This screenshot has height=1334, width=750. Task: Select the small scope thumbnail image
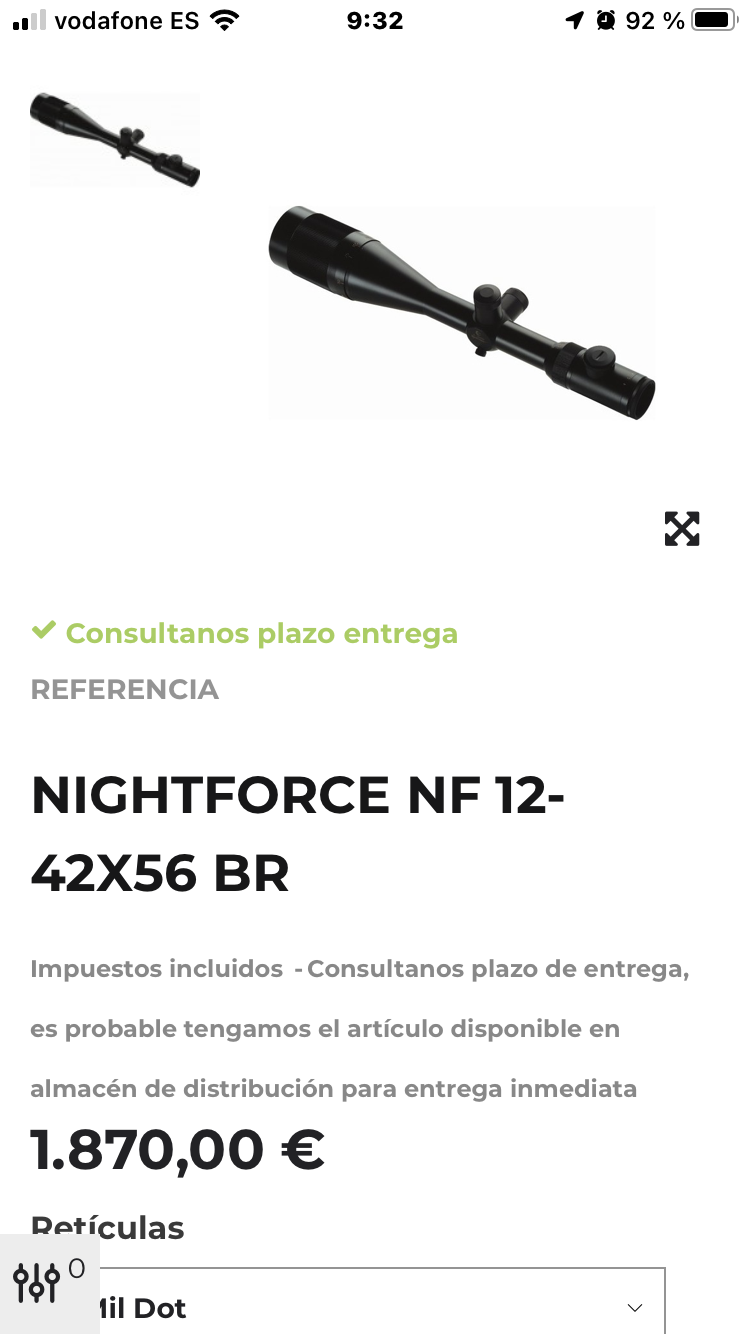pos(114,139)
